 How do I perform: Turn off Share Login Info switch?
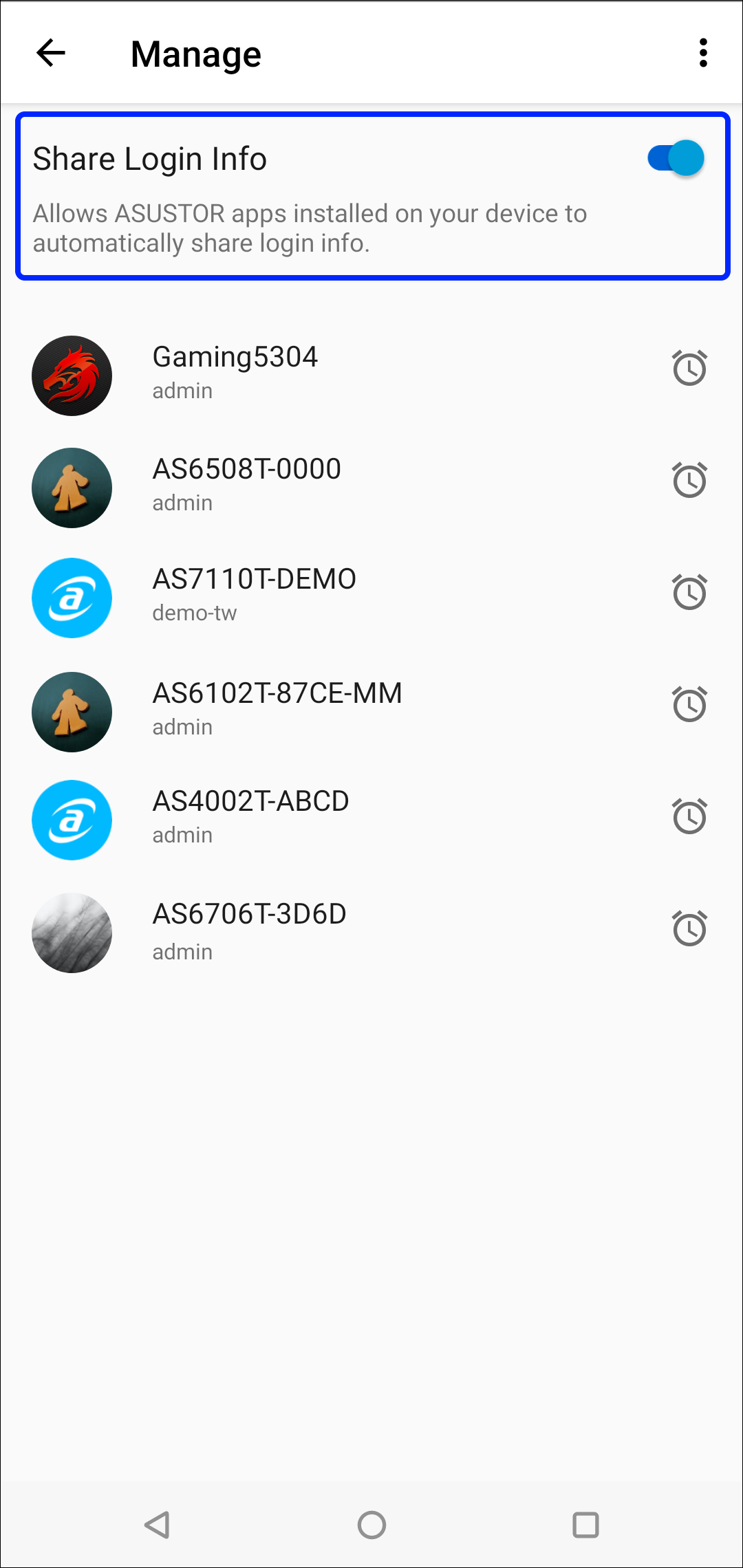click(x=676, y=158)
